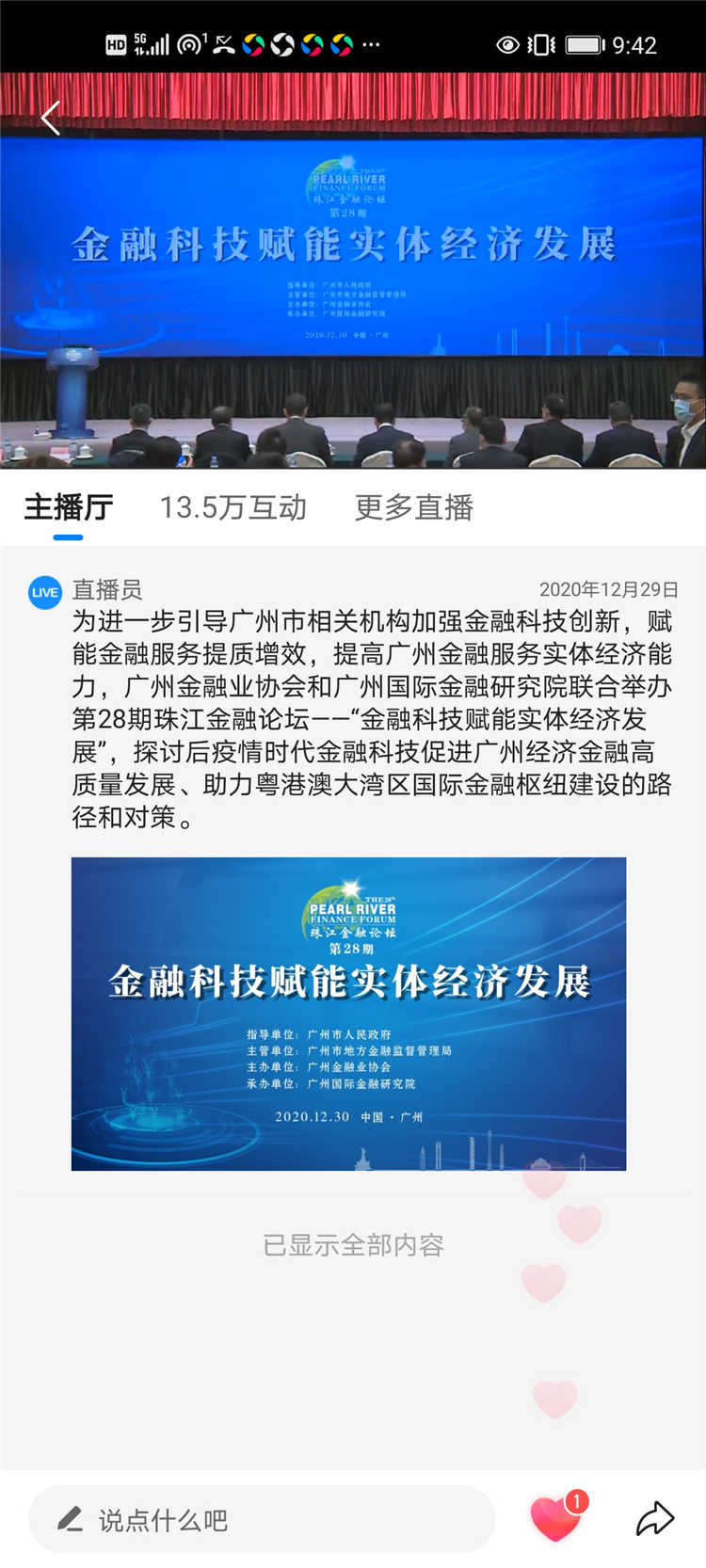This screenshot has height=1568, width=706.
Task: Like the livestream with heart icon
Action: pos(555,1518)
